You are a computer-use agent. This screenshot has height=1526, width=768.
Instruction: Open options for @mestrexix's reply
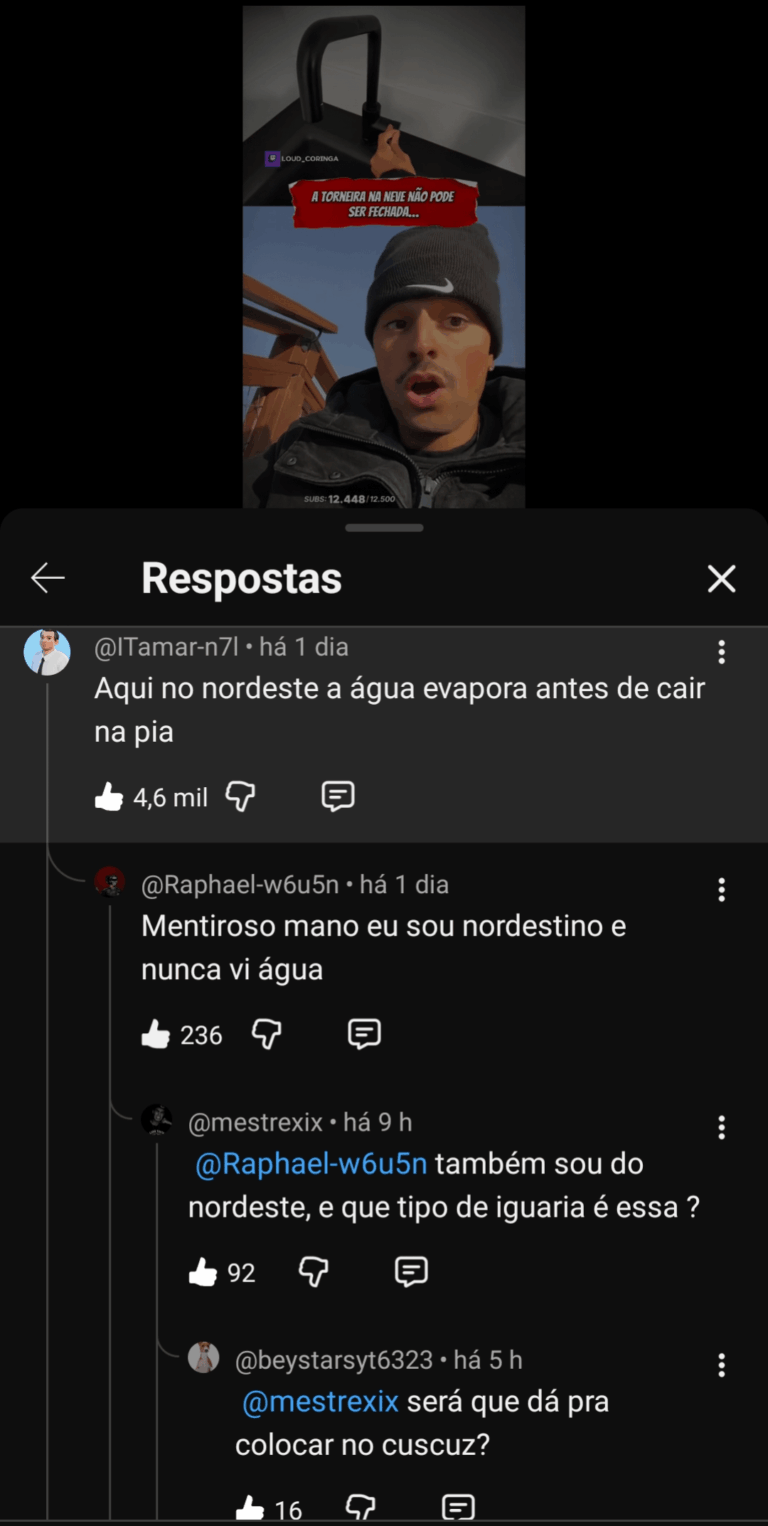tap(721, 1128)
